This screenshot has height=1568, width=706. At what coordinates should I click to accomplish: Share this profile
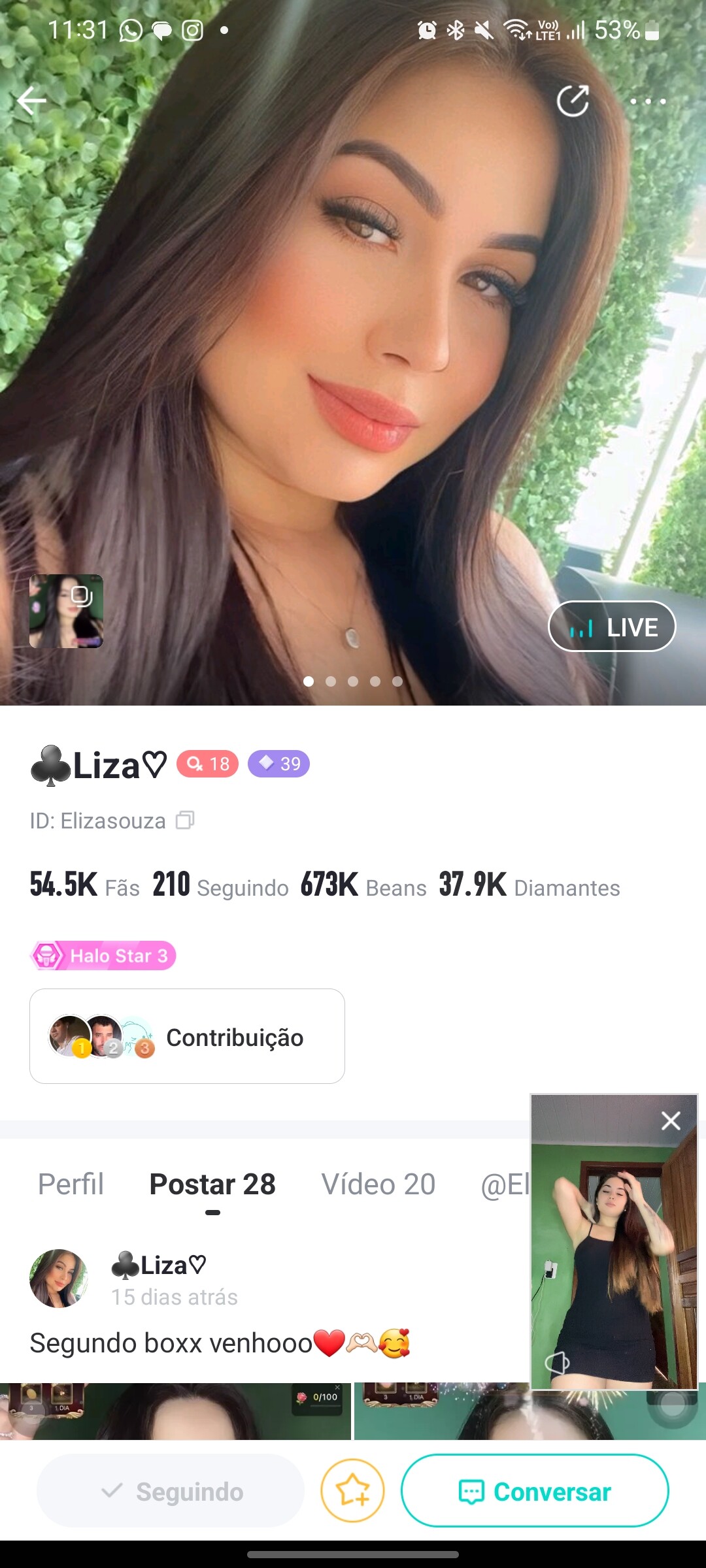(573, 101)
